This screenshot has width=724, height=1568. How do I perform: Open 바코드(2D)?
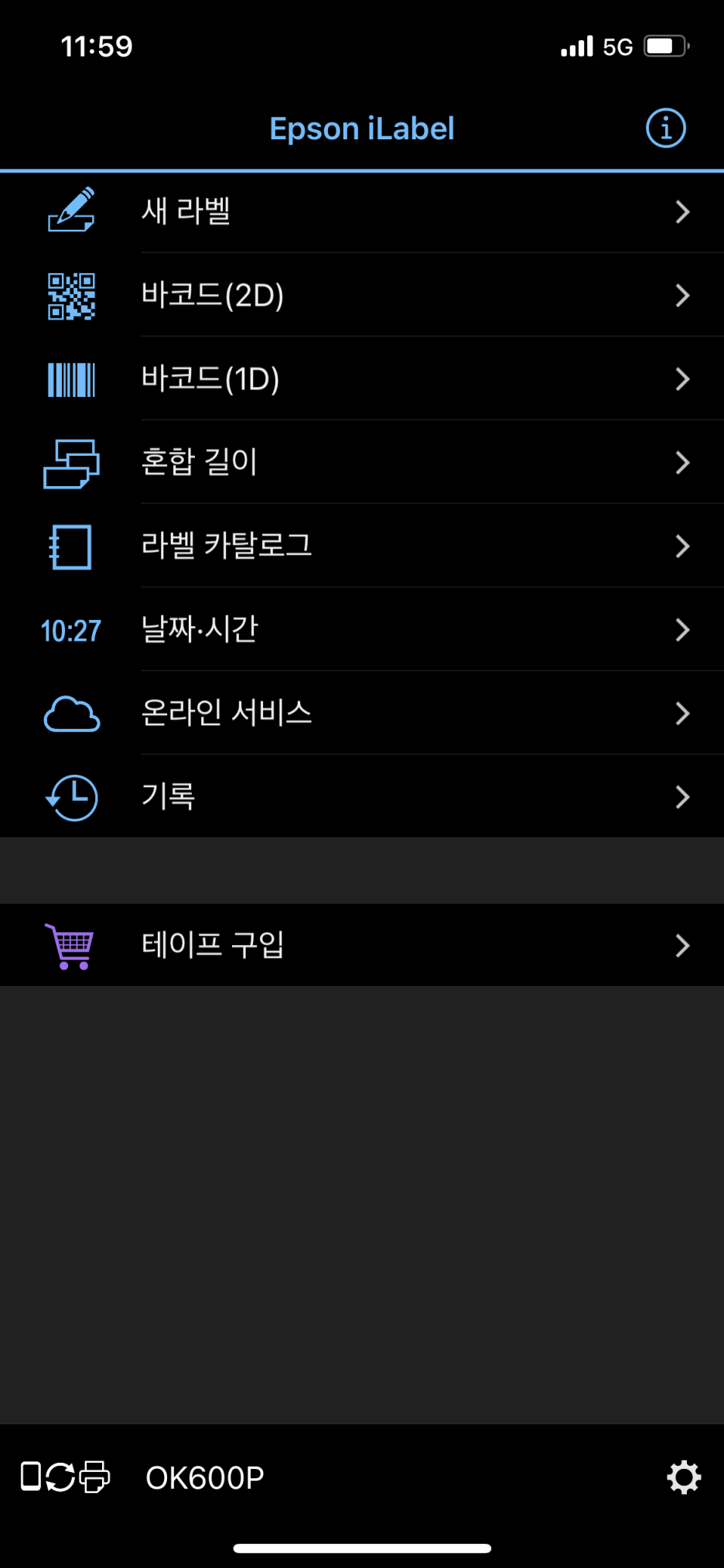(362, 295)
